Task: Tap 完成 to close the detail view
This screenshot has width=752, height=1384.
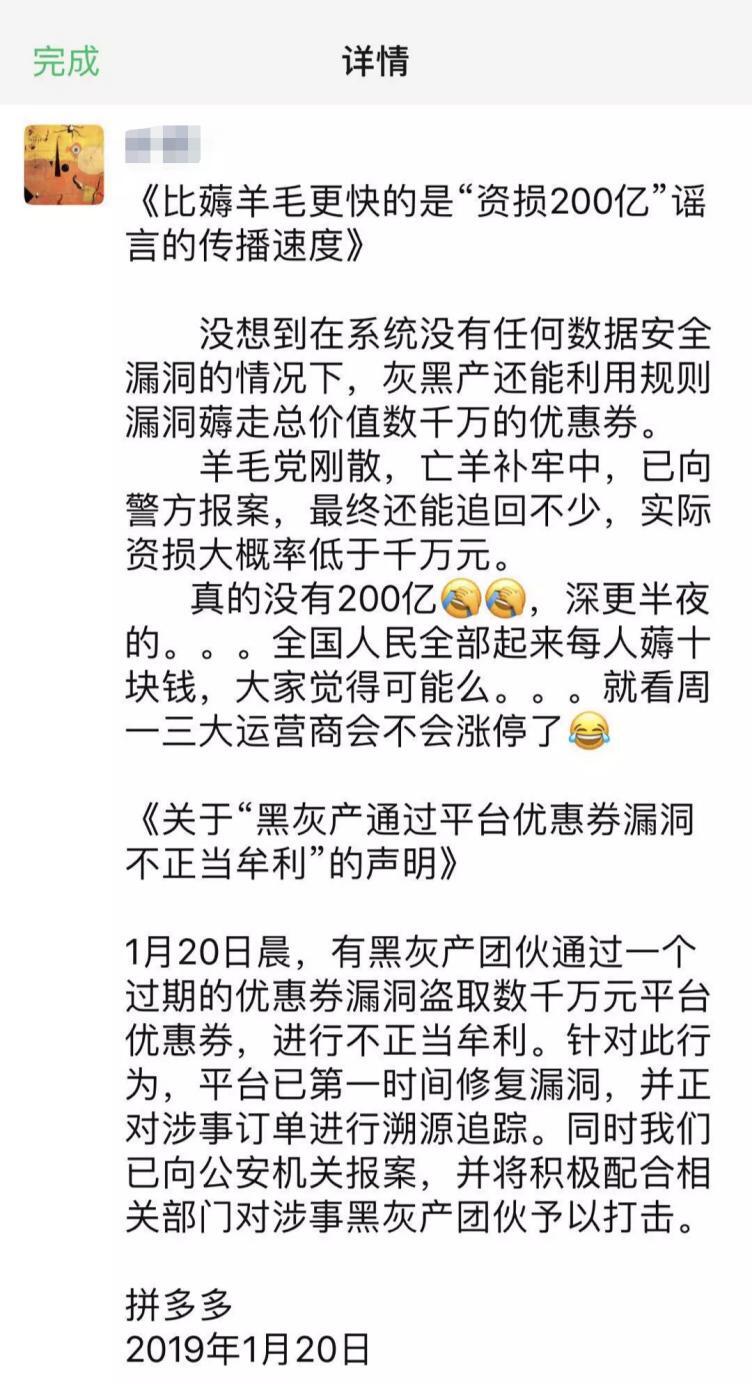Action: pyautogui.click(x=66, y=60)
